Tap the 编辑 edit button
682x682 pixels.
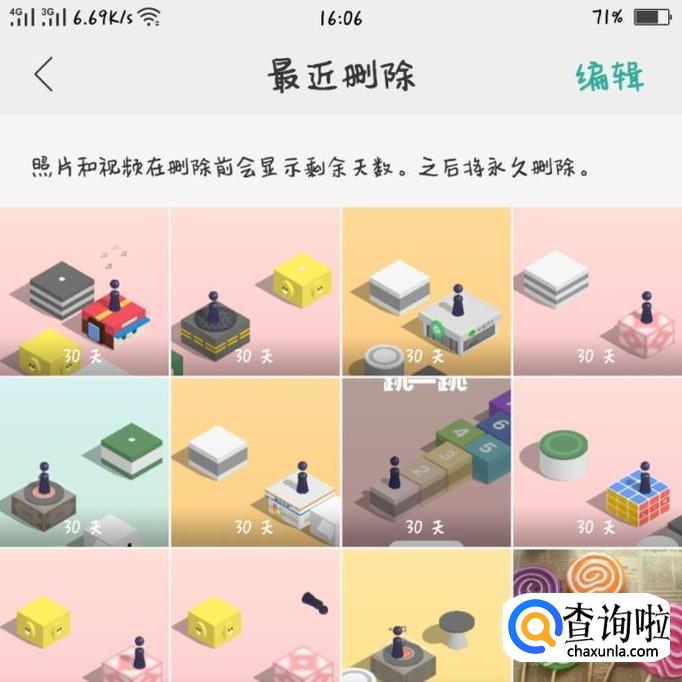pyautogui.click(x=609, y=77)
